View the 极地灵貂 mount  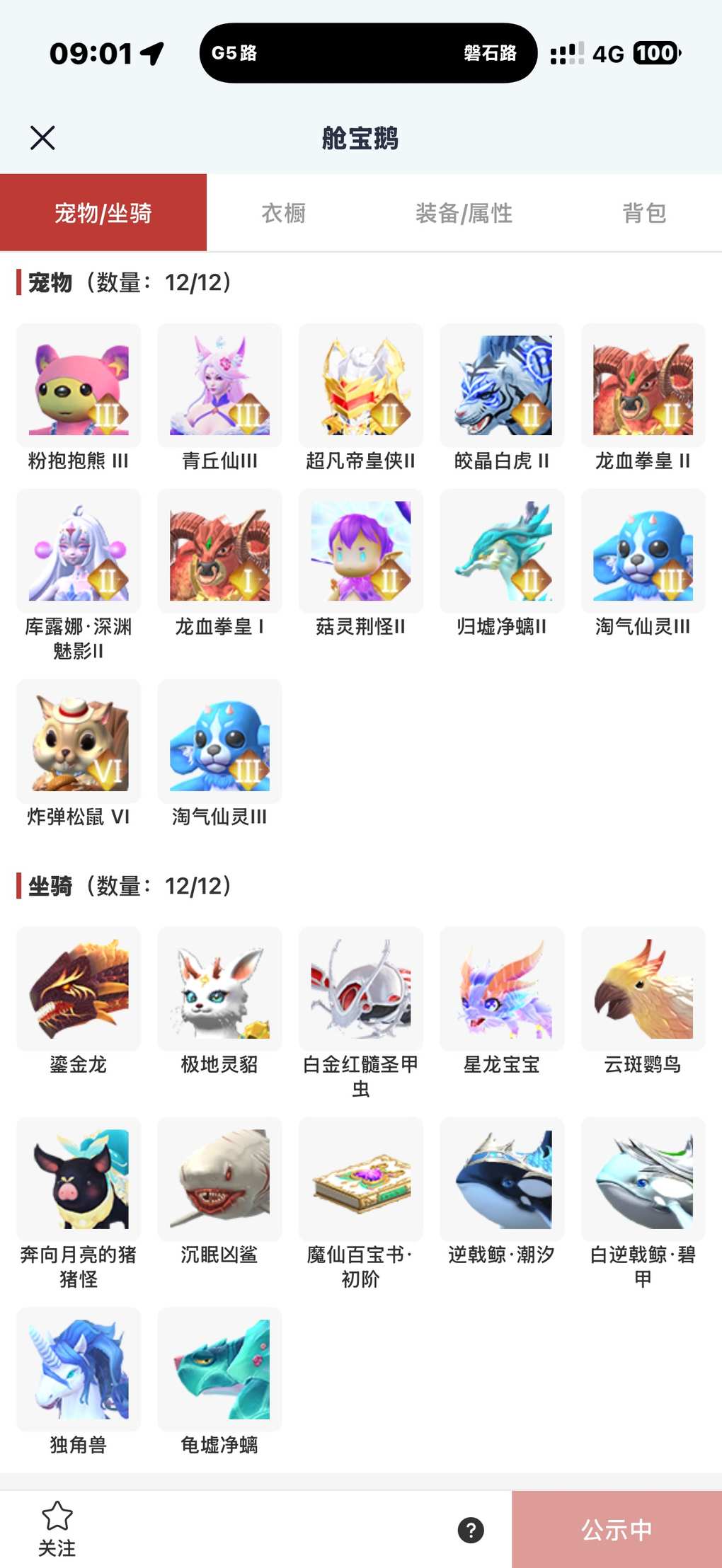point(219,988)
